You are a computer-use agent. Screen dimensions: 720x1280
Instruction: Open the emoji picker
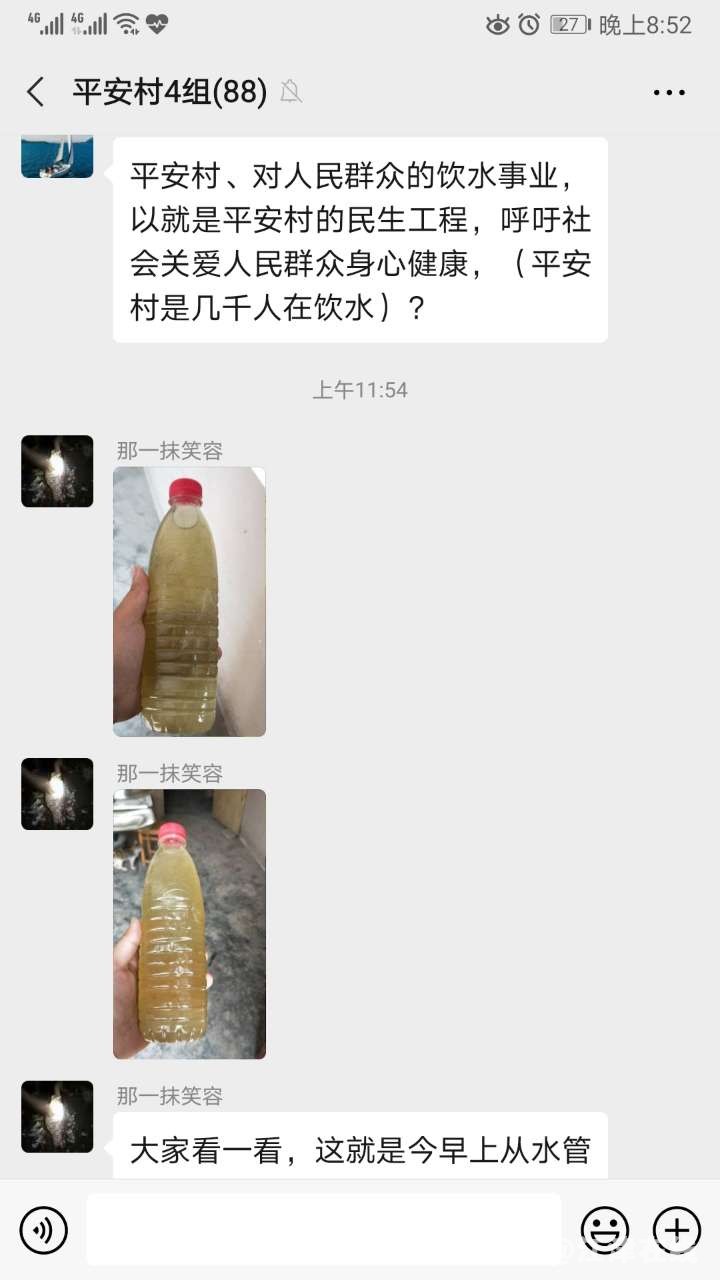pos(606,1230)
